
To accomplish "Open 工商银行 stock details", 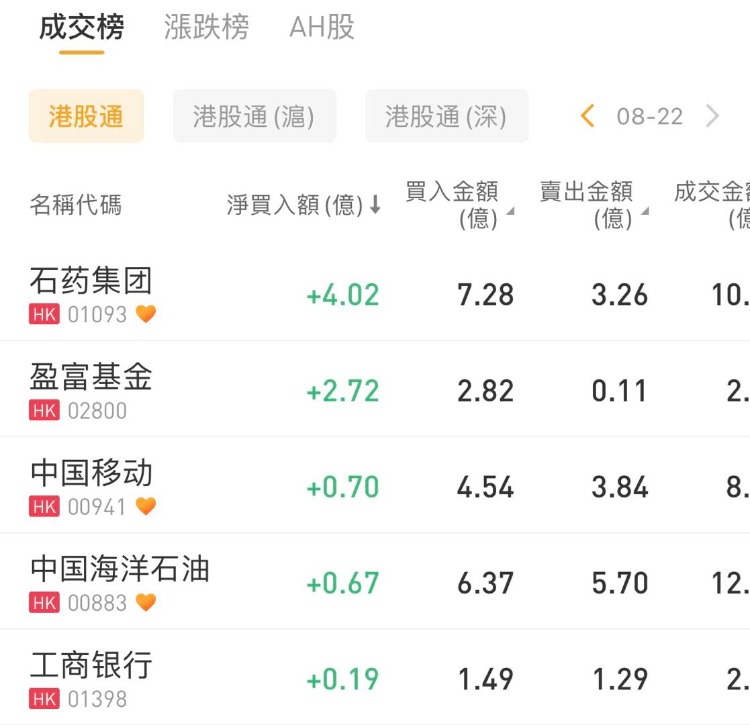I will [92, 678].
